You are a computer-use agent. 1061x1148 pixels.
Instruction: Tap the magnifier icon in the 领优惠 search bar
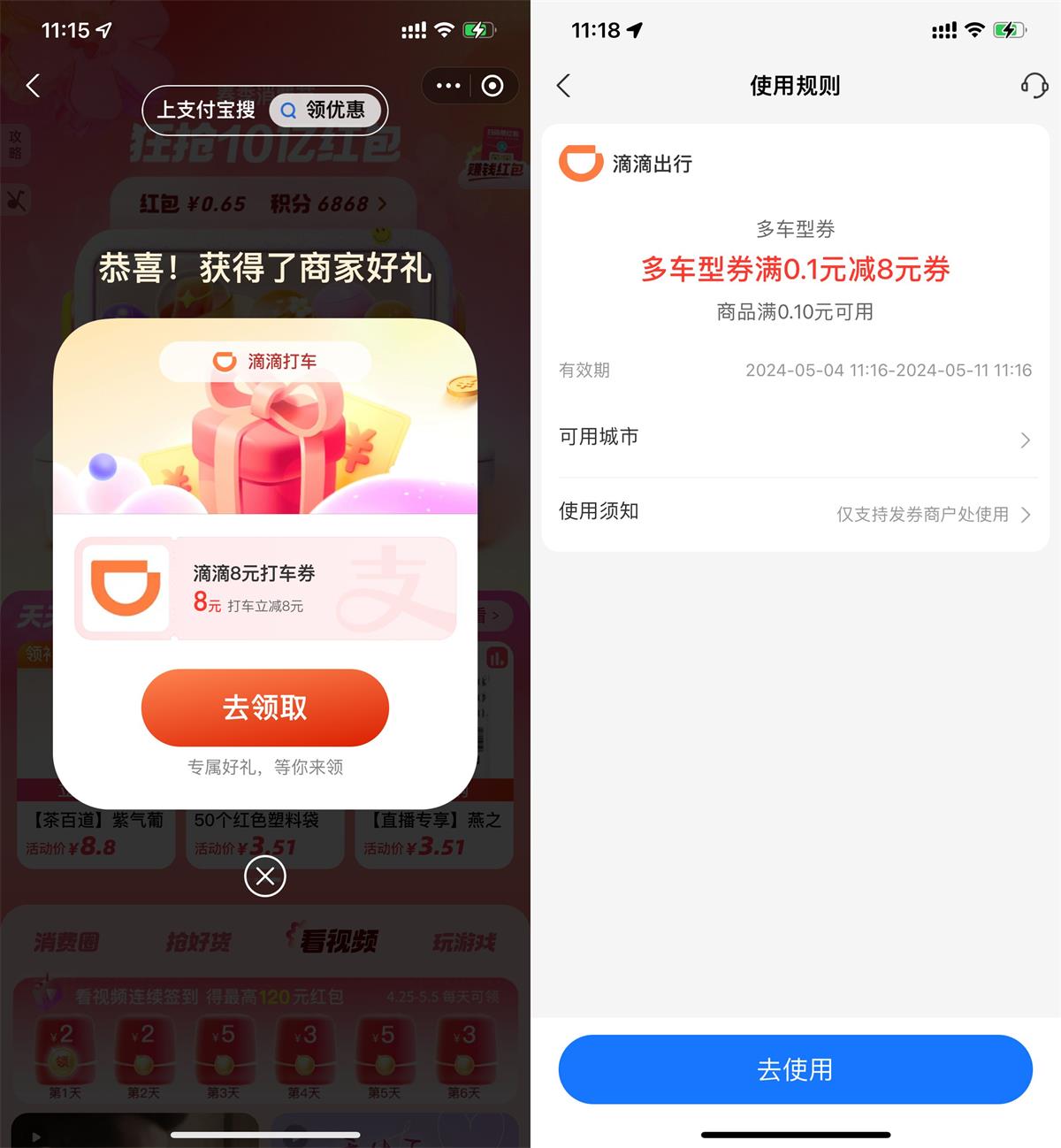coord(288,110)
